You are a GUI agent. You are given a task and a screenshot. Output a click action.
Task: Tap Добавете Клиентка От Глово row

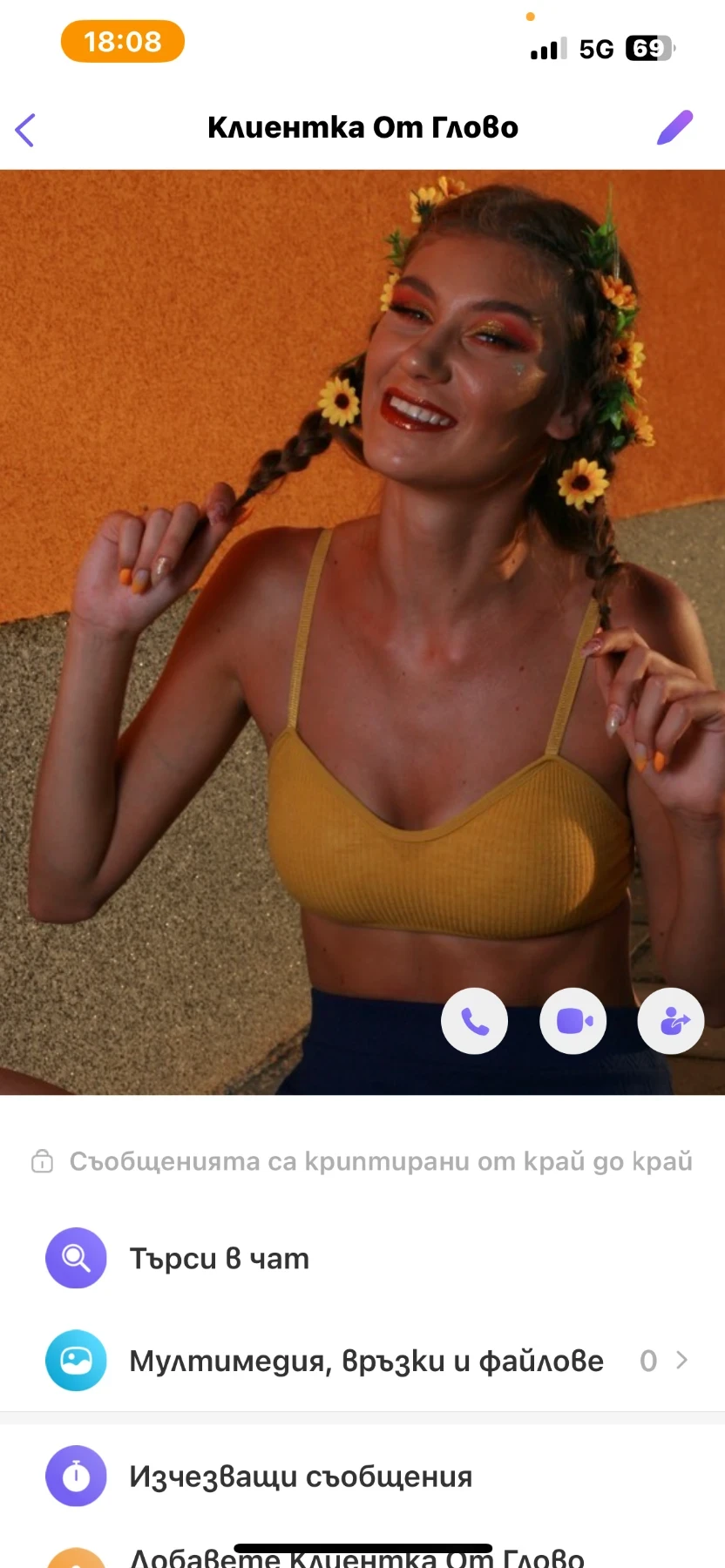click(356, 1557)
